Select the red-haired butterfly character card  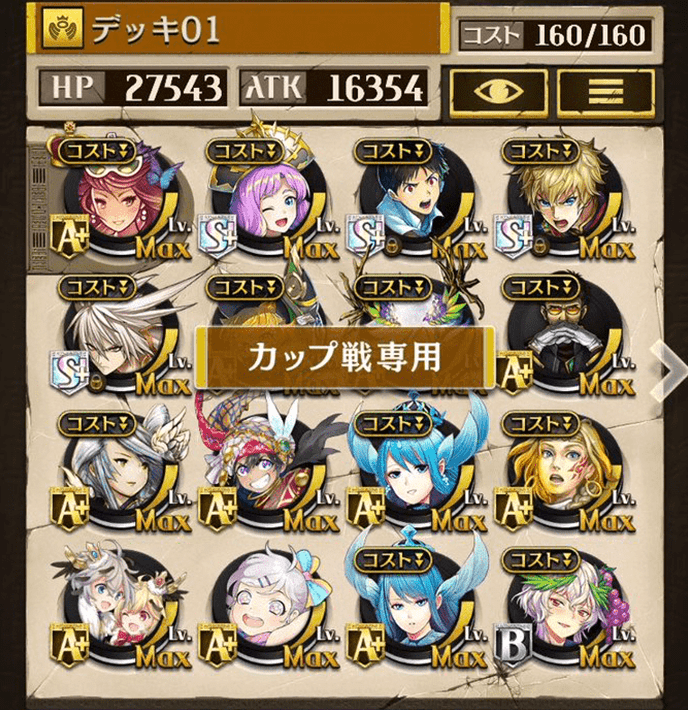(x=120, y=200)
